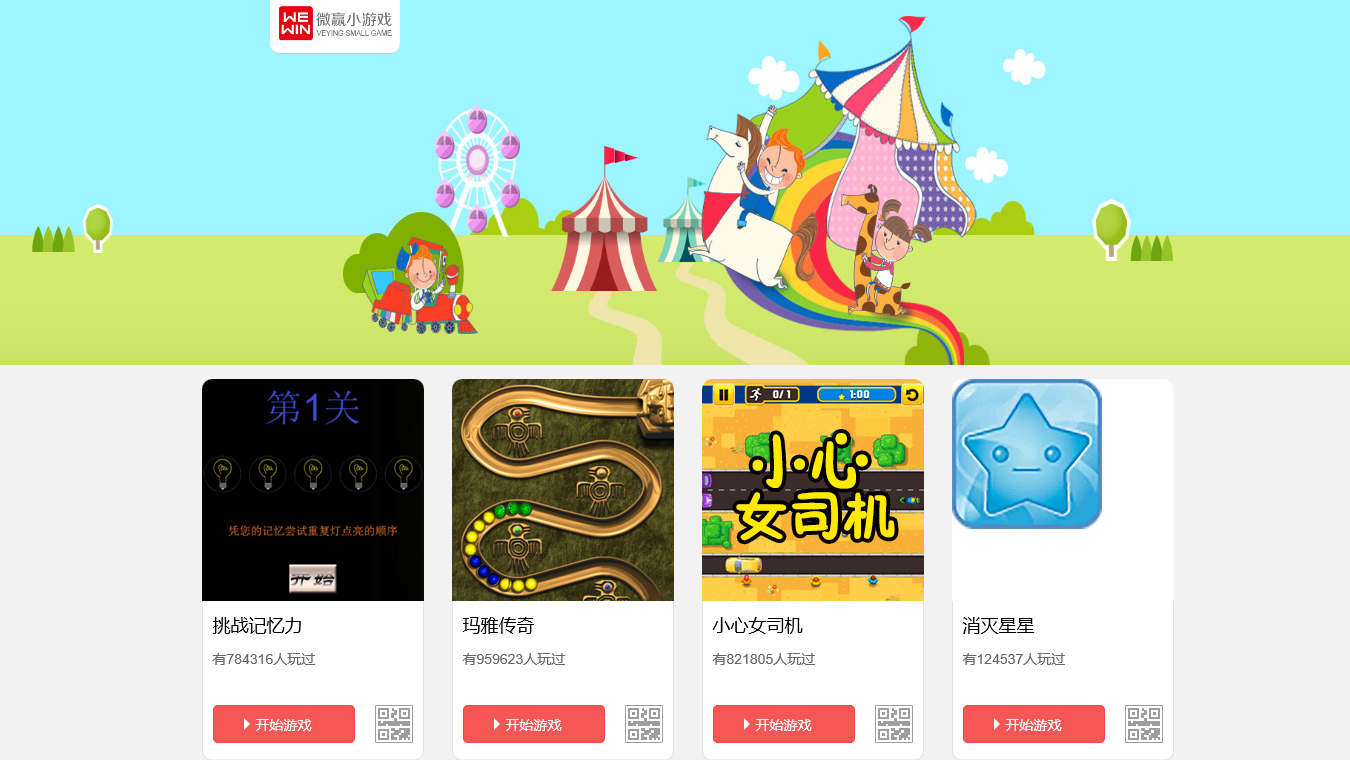Show the QR code for 玛雅传奇
Screen dimensions: 1350x760
(x=644, y=724)
